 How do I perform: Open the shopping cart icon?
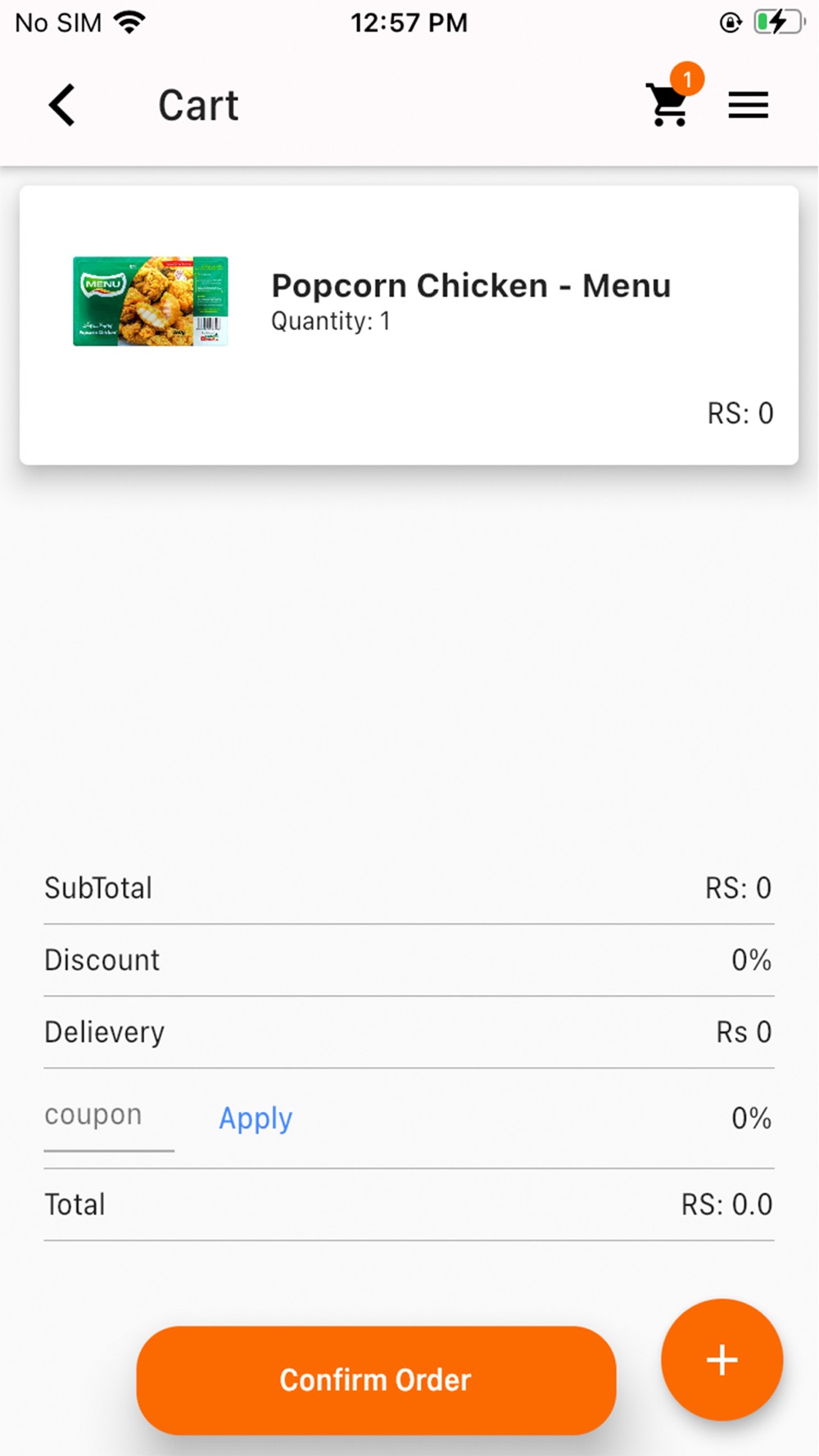(x=669, y=104)
